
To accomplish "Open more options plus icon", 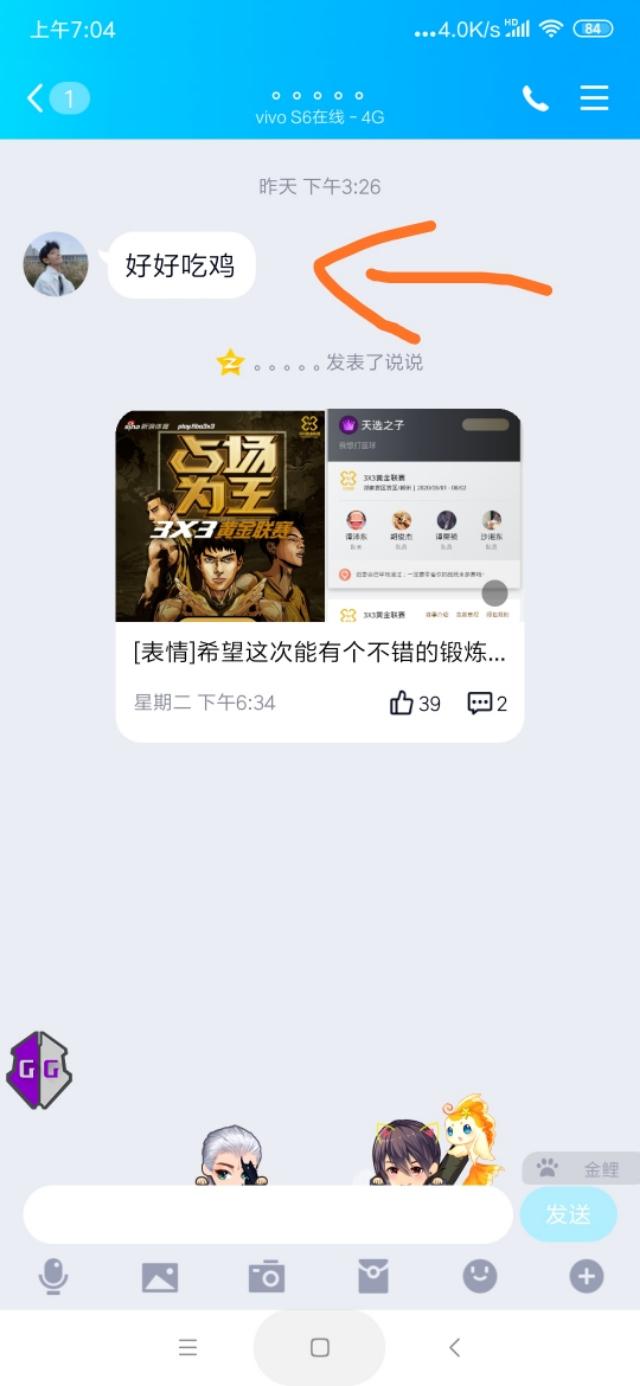I will (586, 1276).
